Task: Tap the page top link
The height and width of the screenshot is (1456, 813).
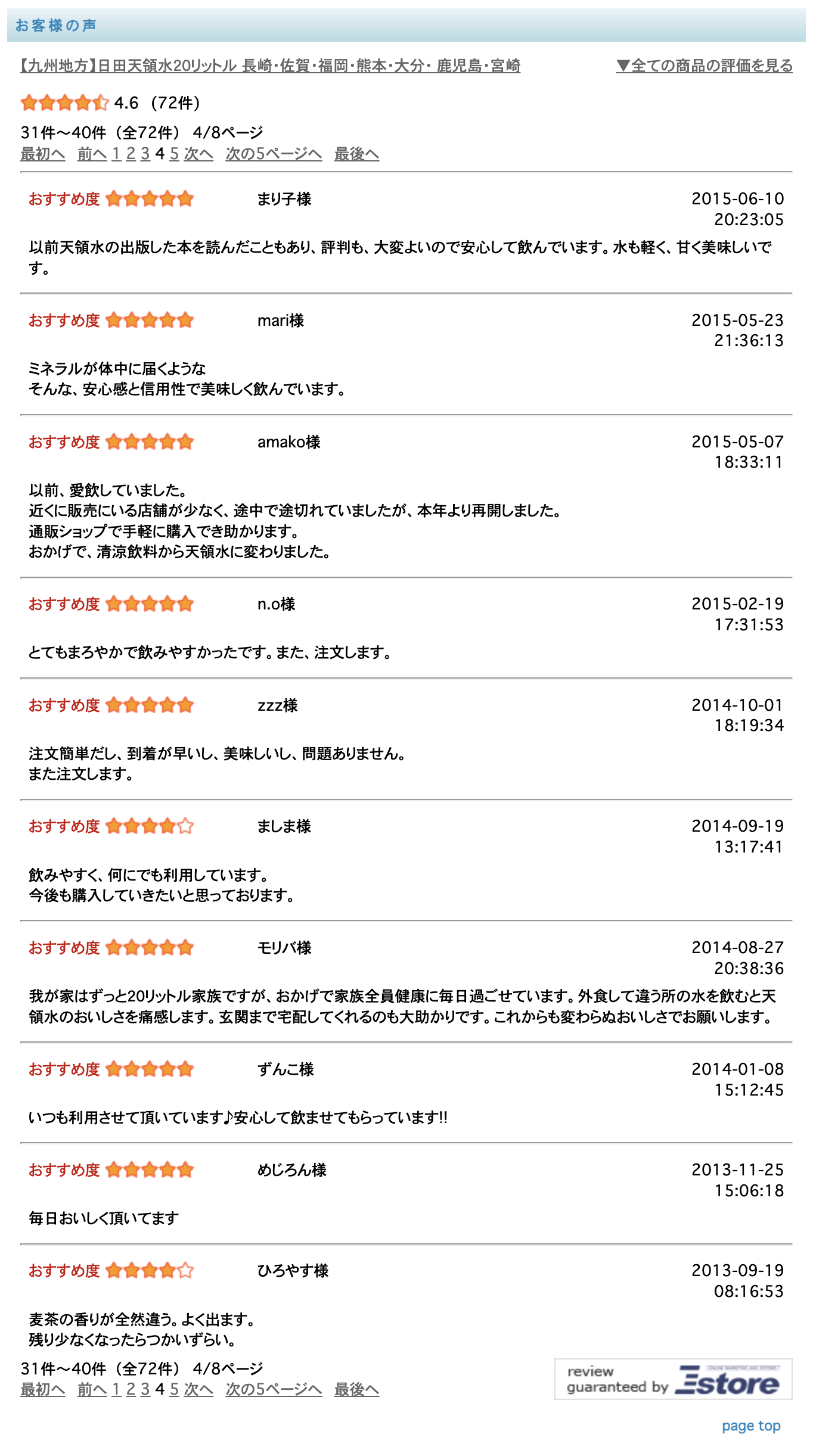Action: click(x=751, y=1426)
